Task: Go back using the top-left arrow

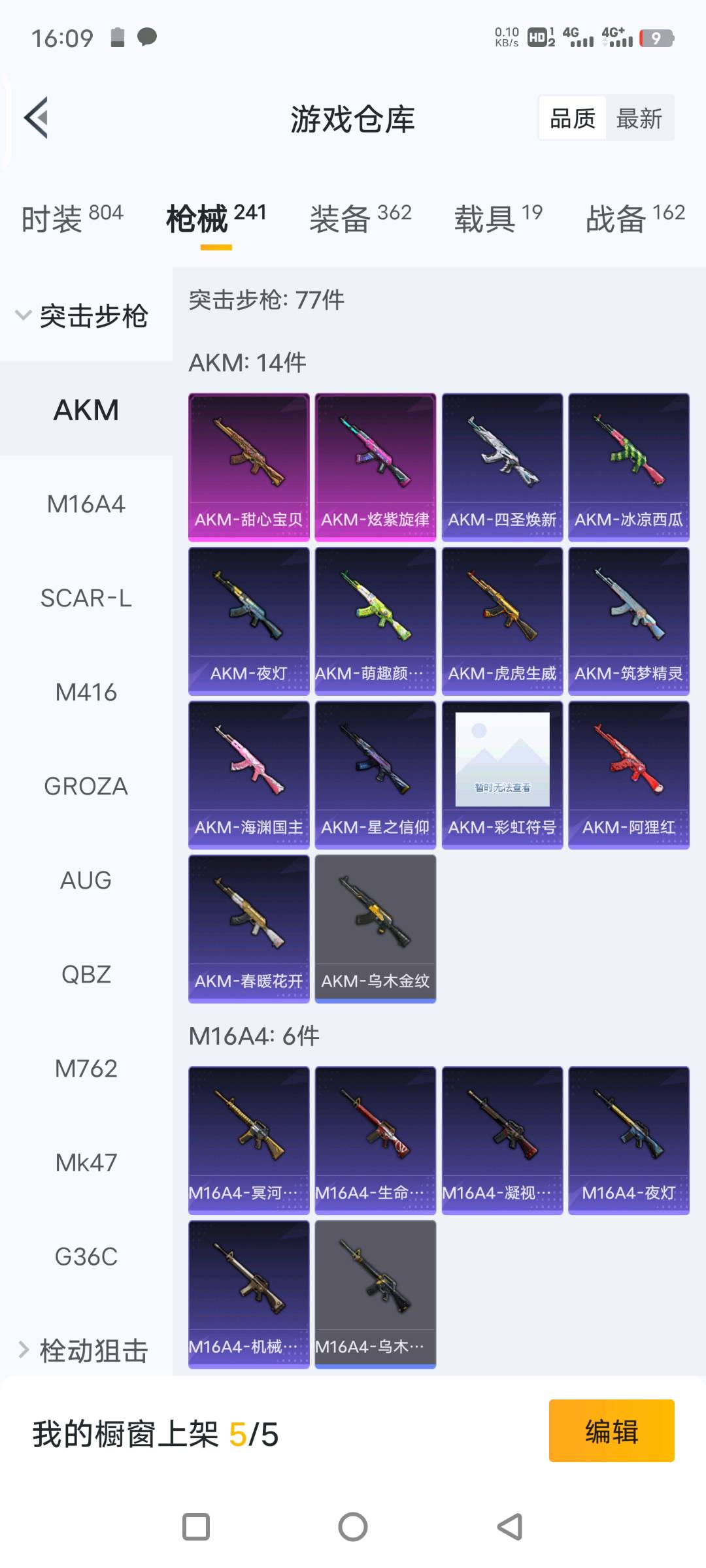Action: [x=37, y=118]
